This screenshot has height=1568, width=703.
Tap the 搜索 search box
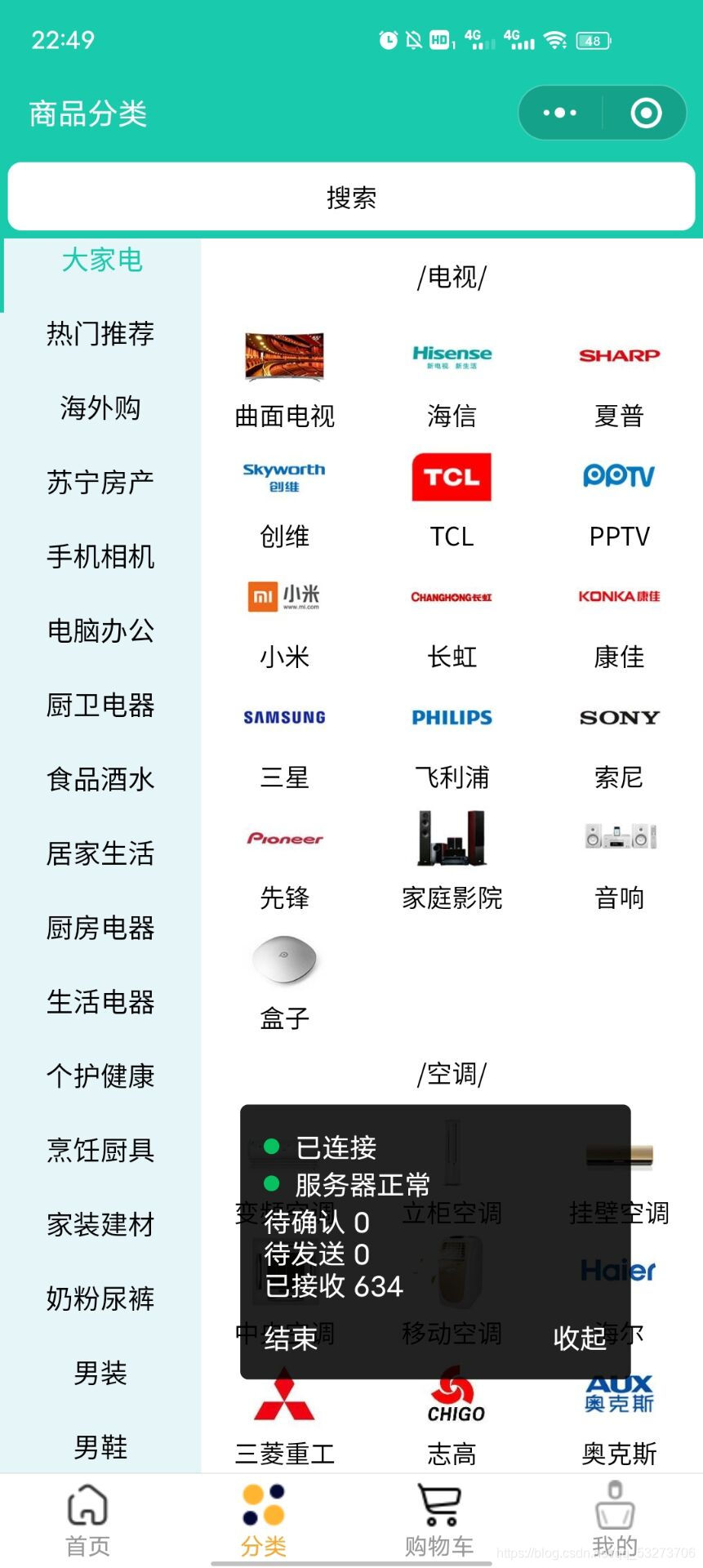pos(351,197)
